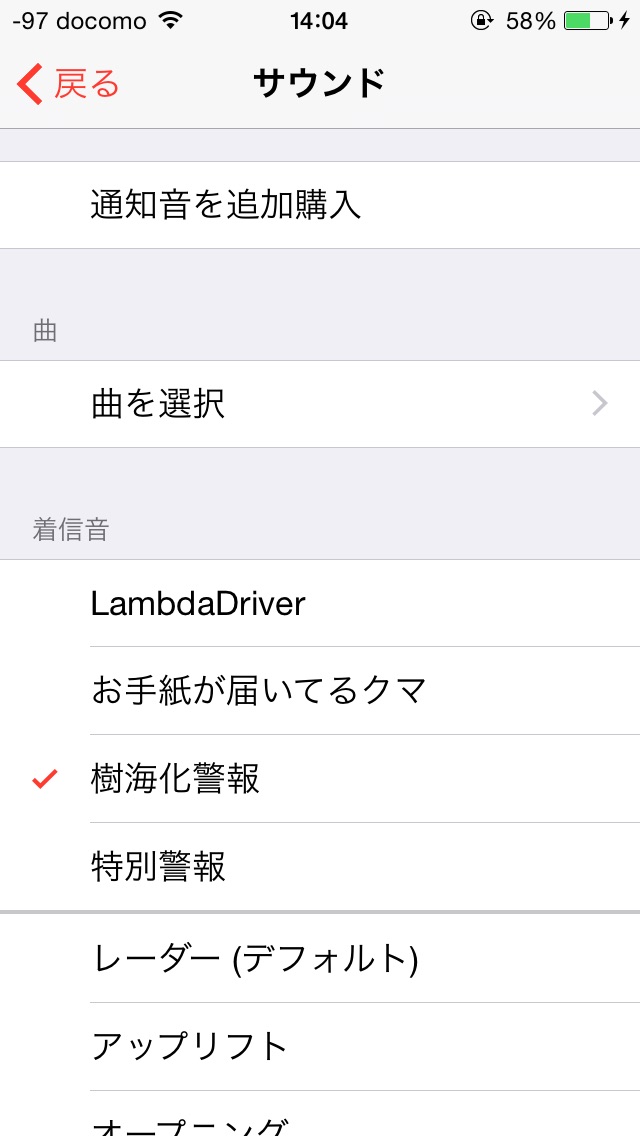Image resolution: width=640 pixels, height=1136 pixels.
Task: Go back using the 戻る button
Action: click(68, 84)
